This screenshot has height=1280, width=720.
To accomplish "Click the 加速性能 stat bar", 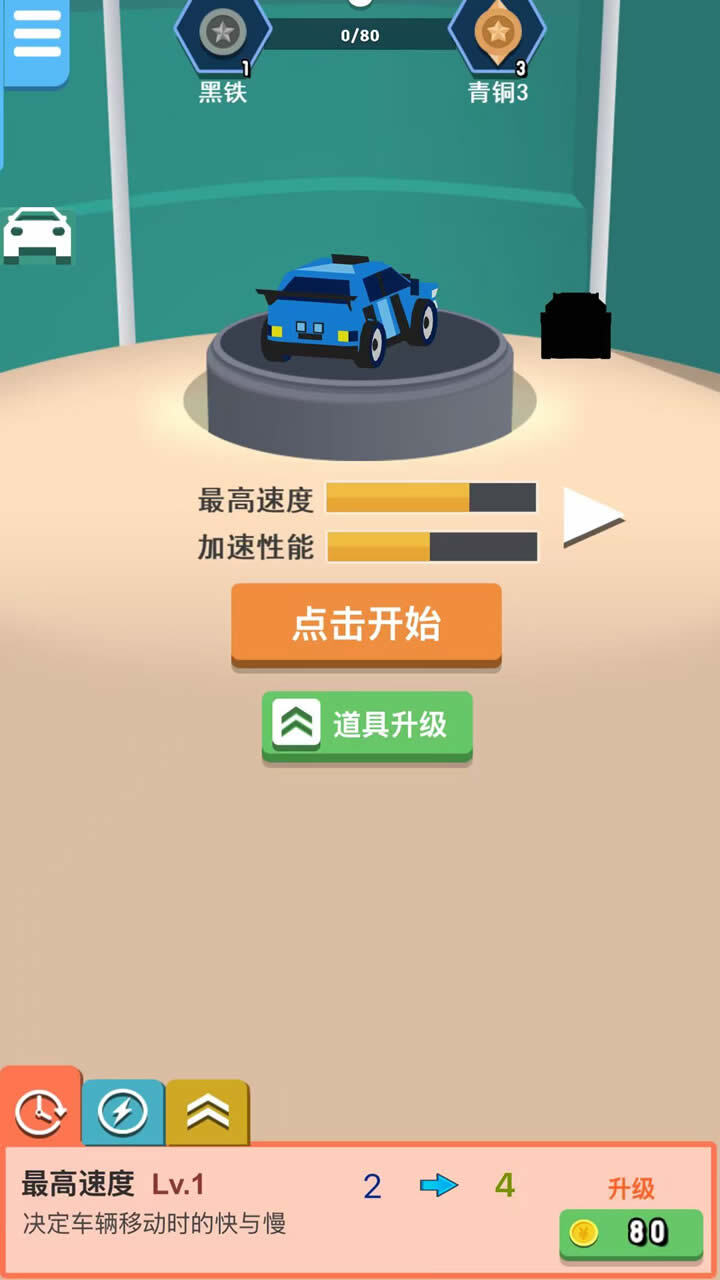I will pyautogui.click(x=433, y=548).
